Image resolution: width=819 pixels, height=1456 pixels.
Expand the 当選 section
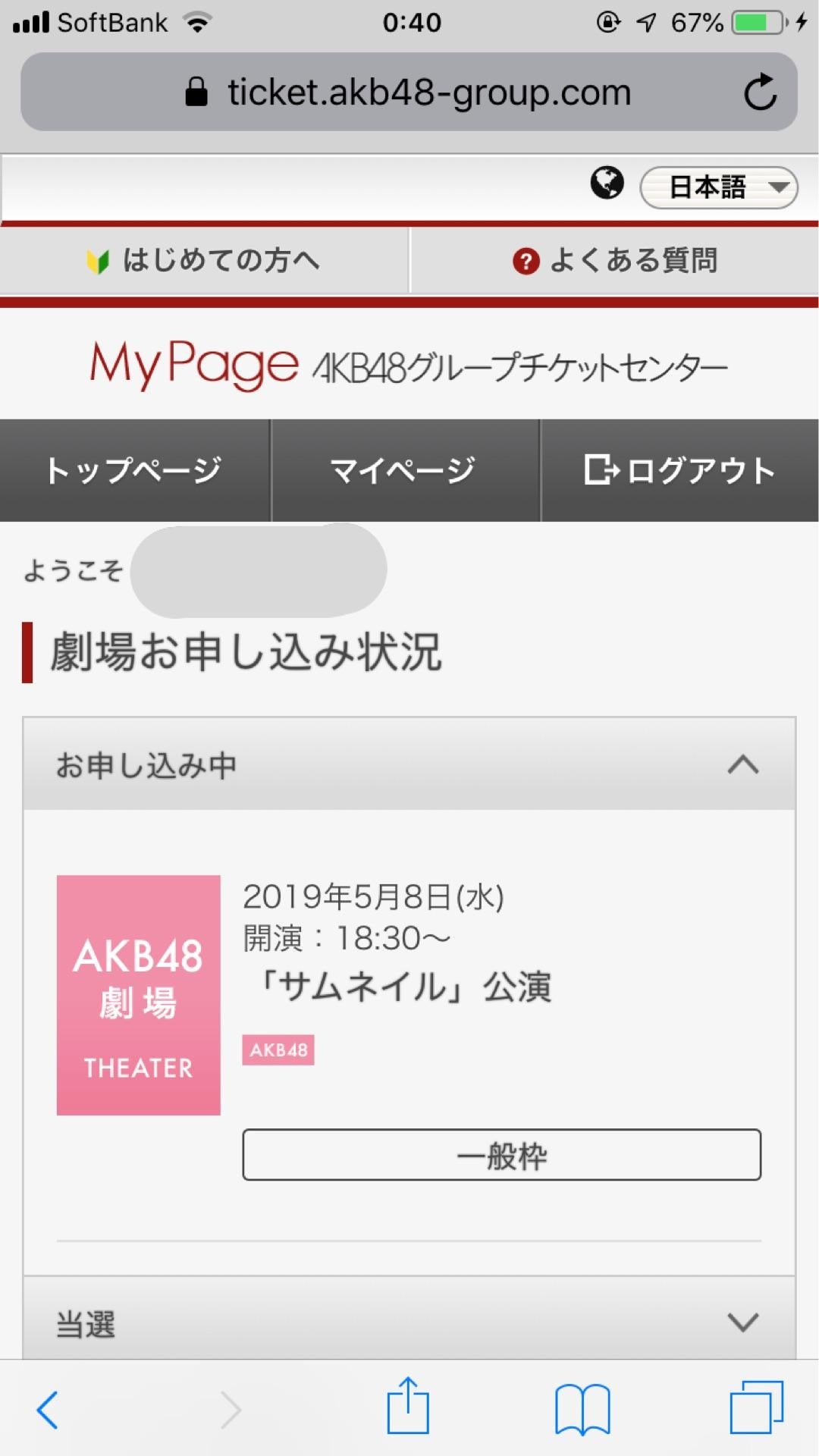pyautogui.click(x=742, y=1322)
